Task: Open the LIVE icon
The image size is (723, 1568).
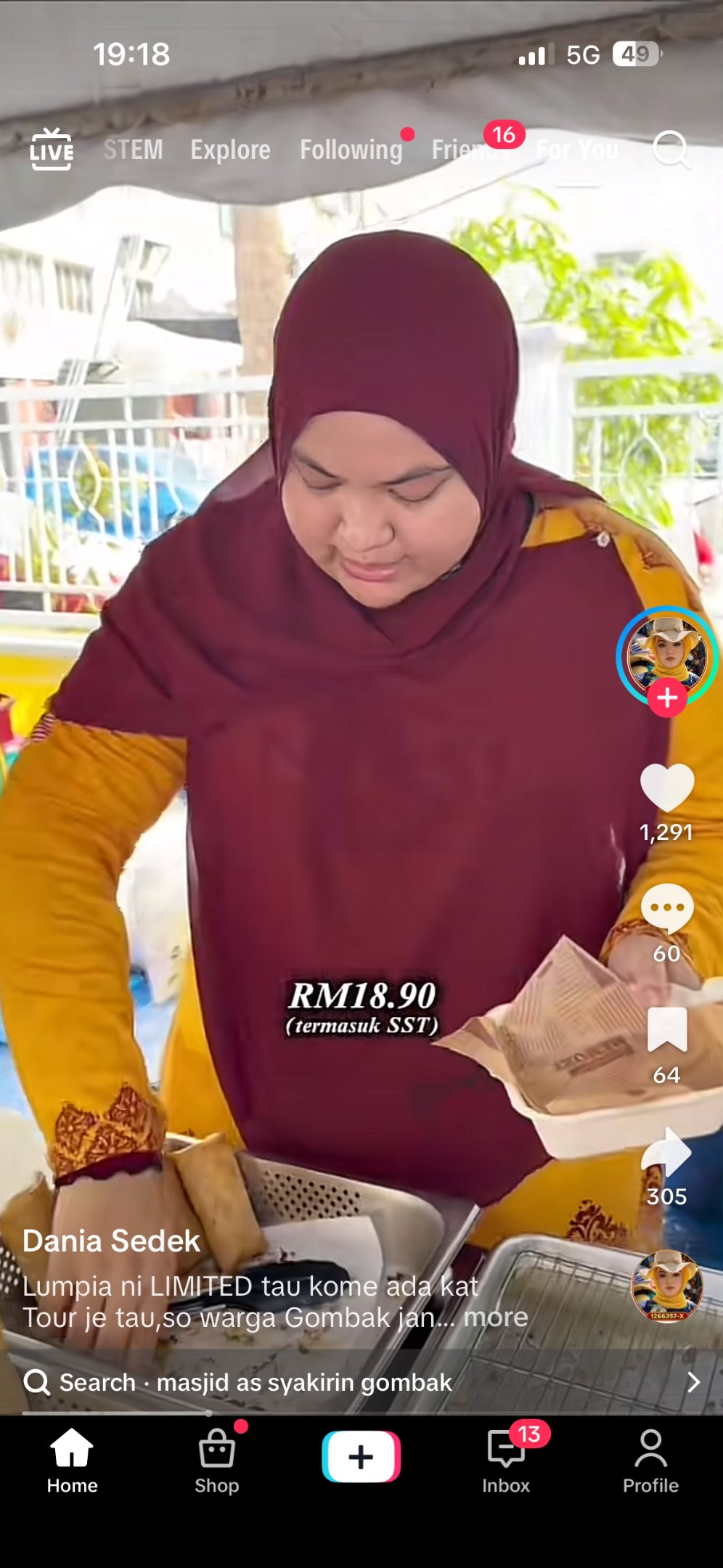Action: [51, 150]
